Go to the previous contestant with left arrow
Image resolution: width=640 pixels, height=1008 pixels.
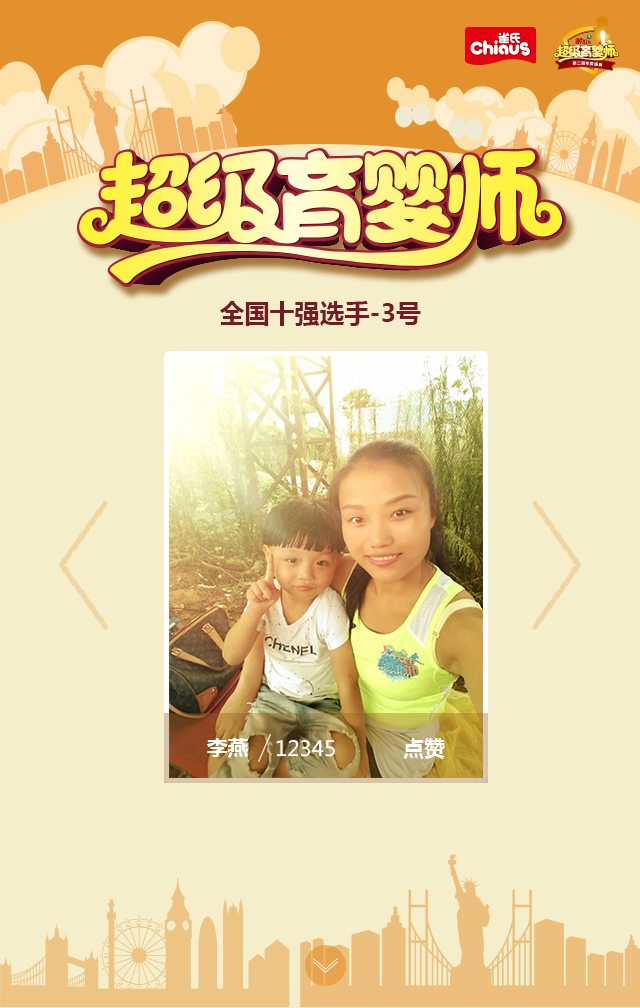click(x=84, y=565)
